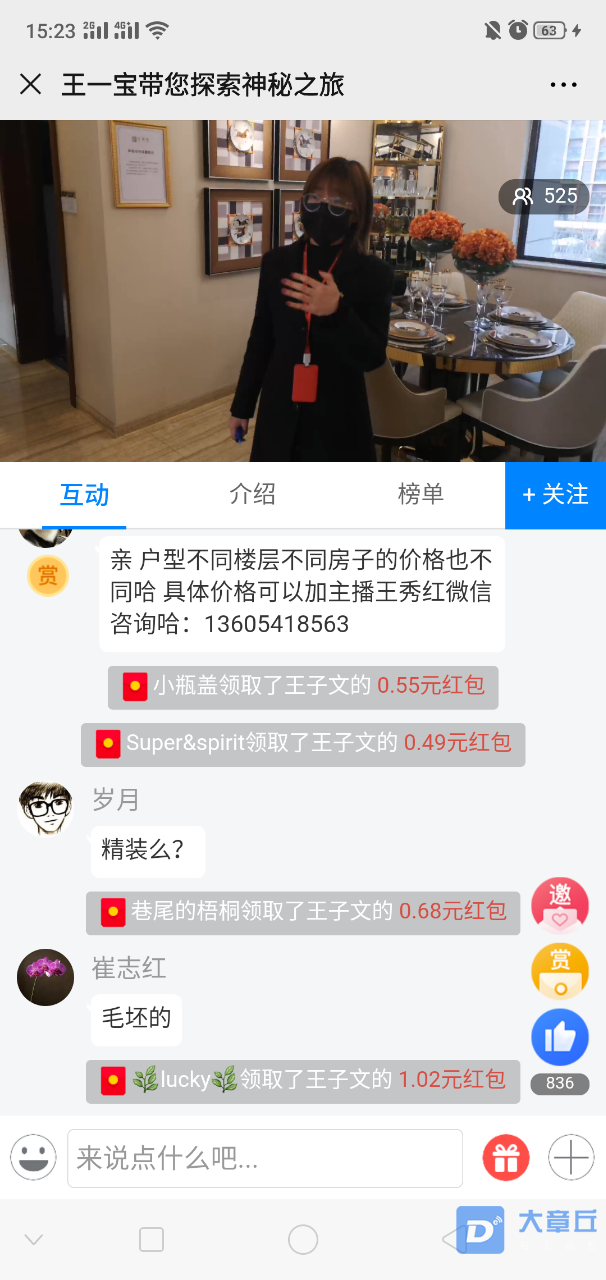Like the stream with thumbs-up button

tap(560, 1038)
